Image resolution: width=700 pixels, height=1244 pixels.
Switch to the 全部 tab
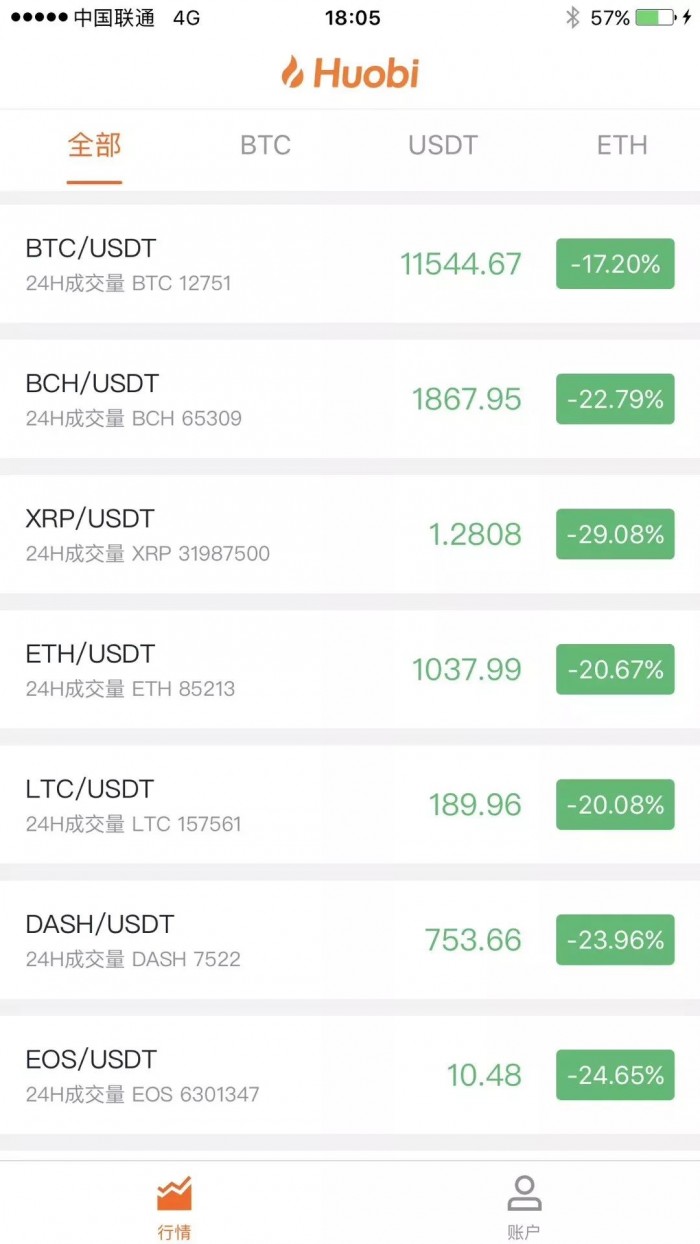[94, 146]
